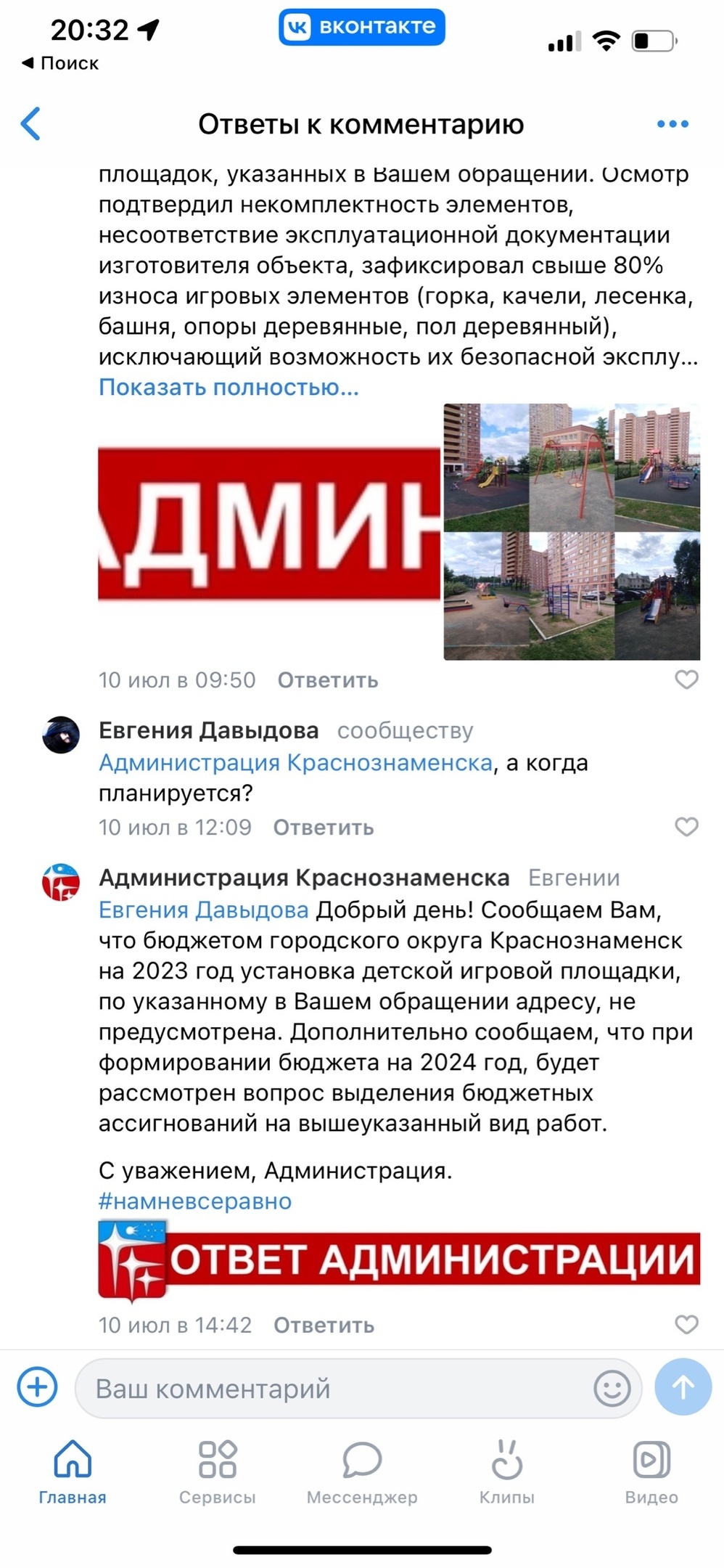724x1568 pixels.
Task: Expand the truncated comment via Показать полностью
Action: pos(229,388)
